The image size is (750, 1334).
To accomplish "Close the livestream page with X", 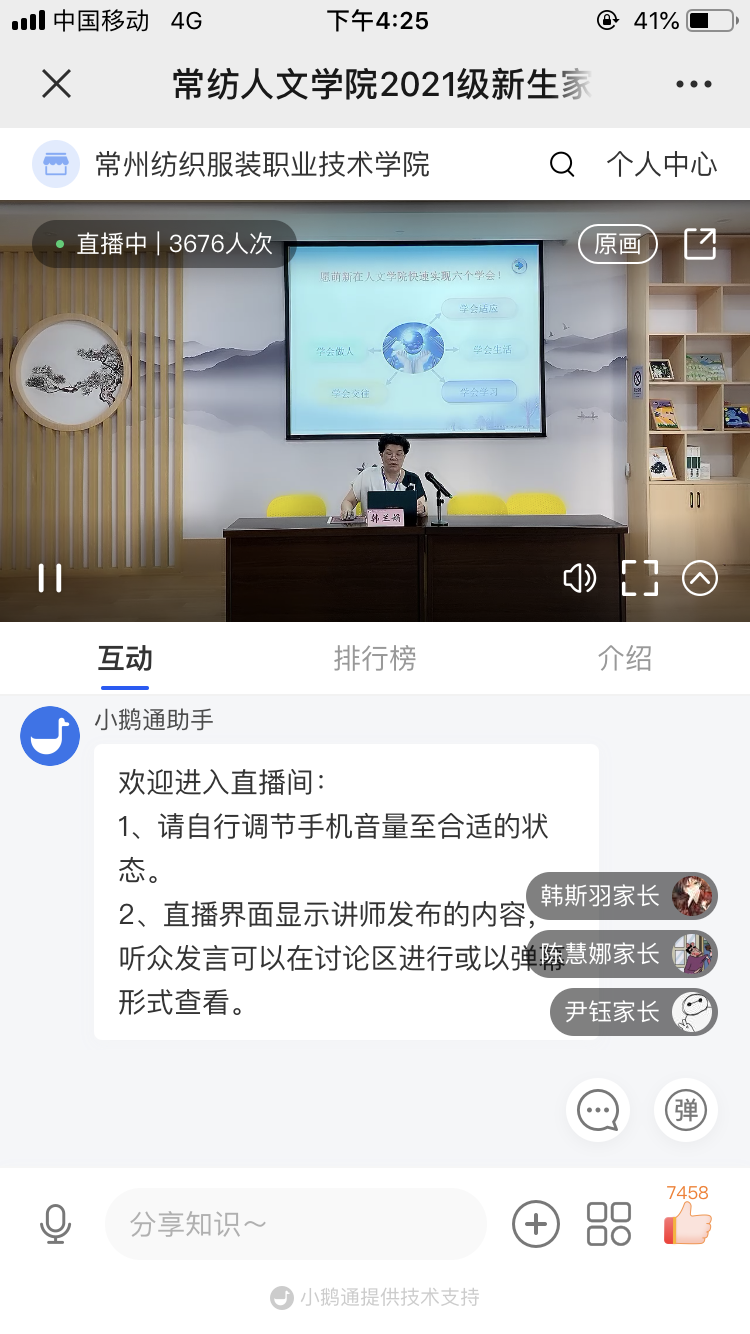I will [57, 84].
